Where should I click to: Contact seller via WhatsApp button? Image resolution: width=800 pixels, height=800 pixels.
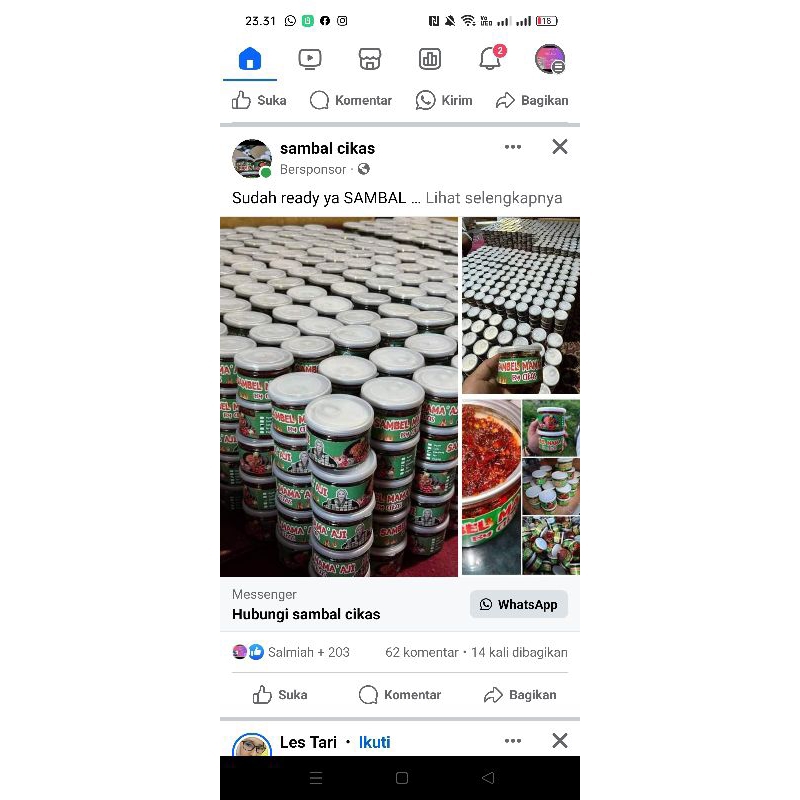click(518, 604)
